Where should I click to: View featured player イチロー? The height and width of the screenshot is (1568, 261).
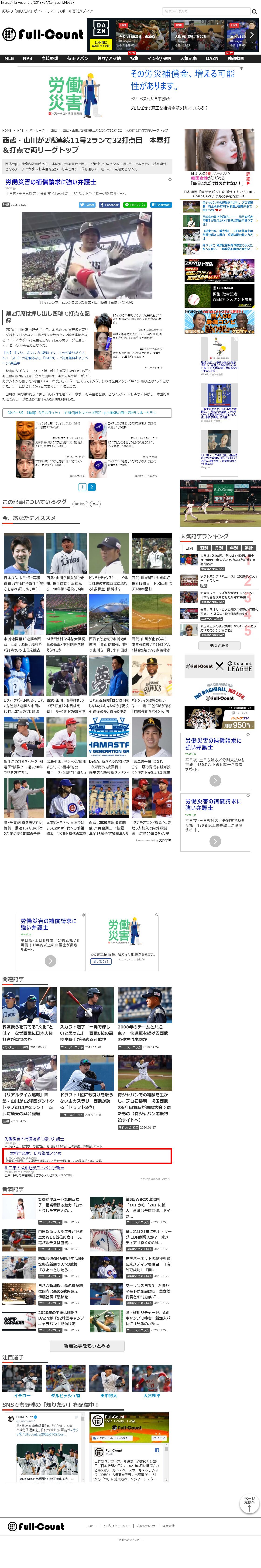[x=22, y=1395]
